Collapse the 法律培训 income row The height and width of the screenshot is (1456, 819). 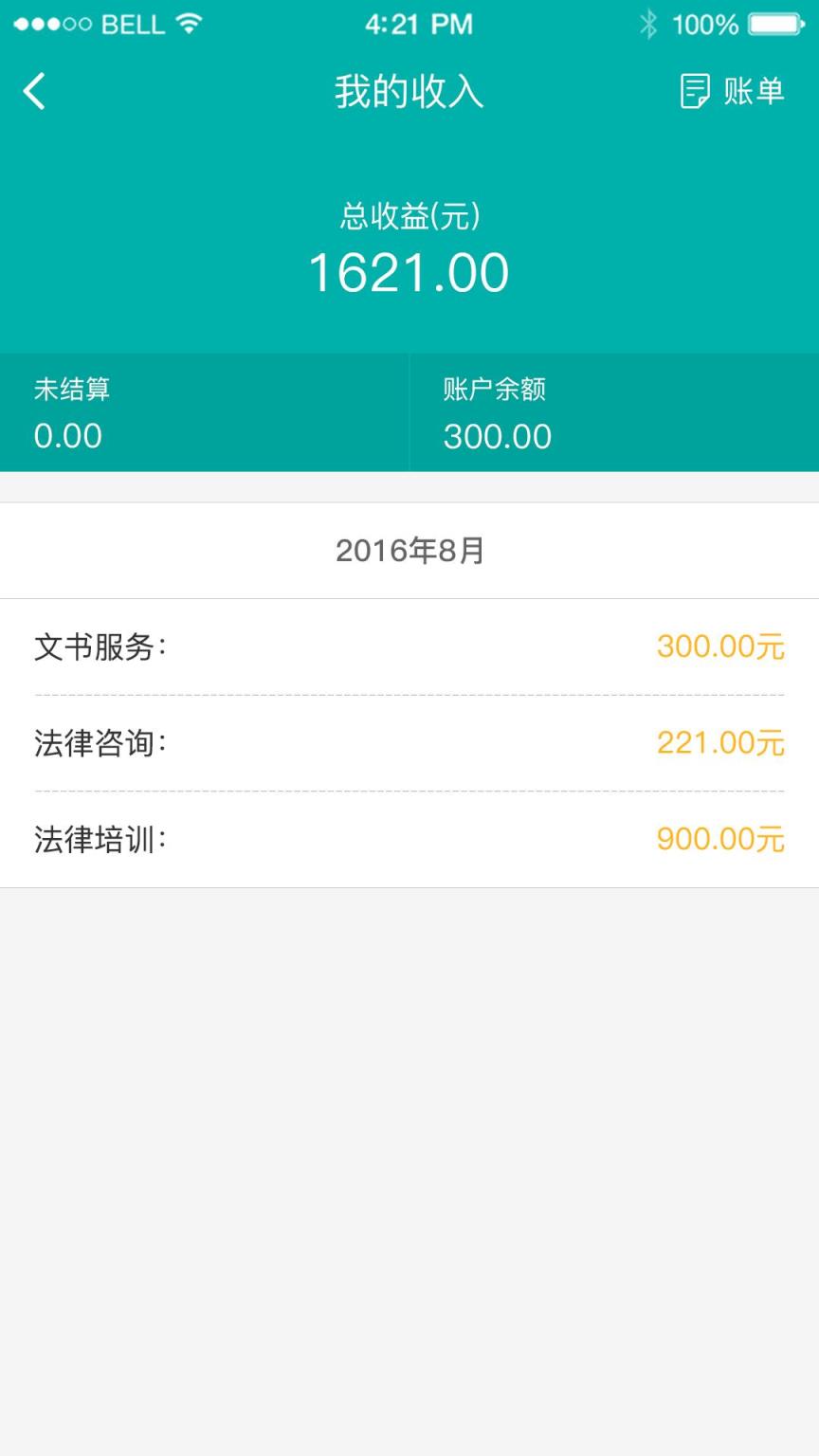click(409, 838)
